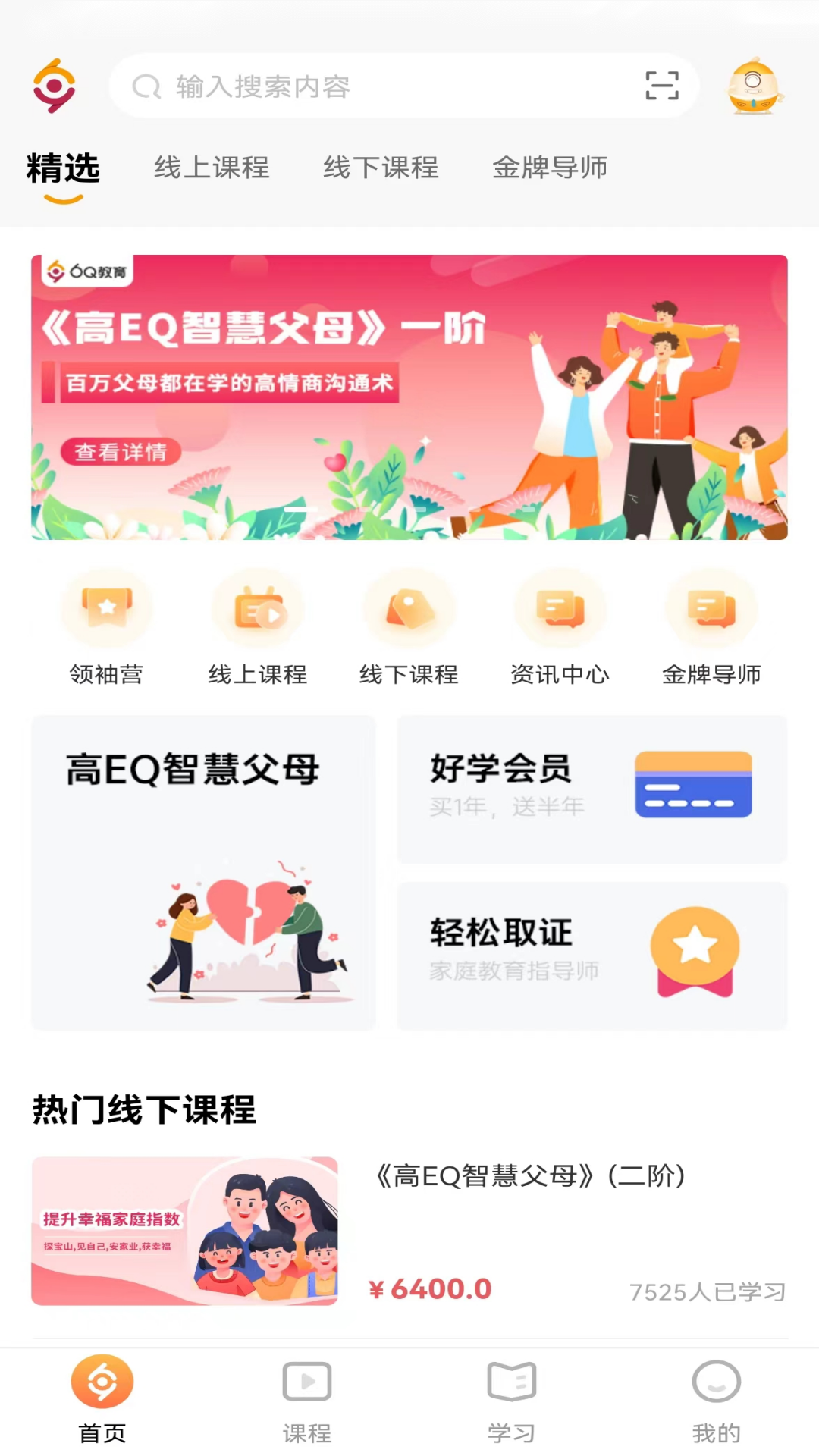This screenshot has width=819, height=1456.
Task: Tap the search box 输入搜索内容
Action: click(364, 86)
